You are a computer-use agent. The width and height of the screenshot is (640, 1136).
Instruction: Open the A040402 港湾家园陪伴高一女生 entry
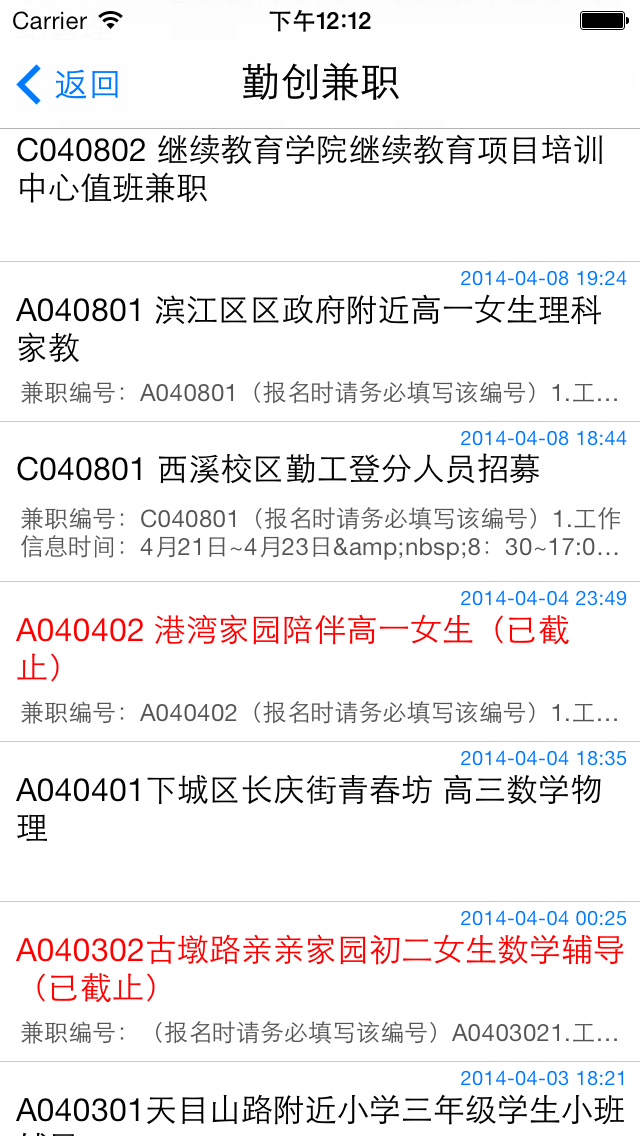click(x=320, y=662)
